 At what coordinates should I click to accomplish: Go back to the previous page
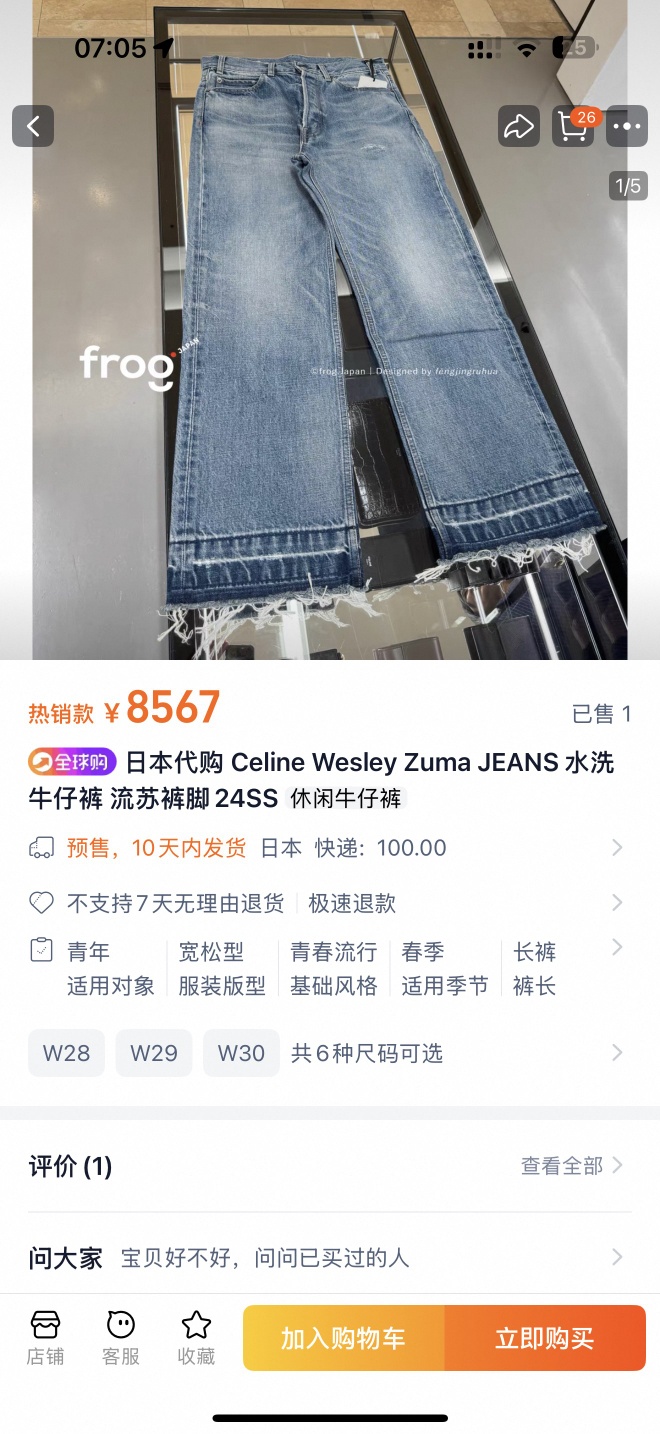pyautogui.click(x=33, y=126)
